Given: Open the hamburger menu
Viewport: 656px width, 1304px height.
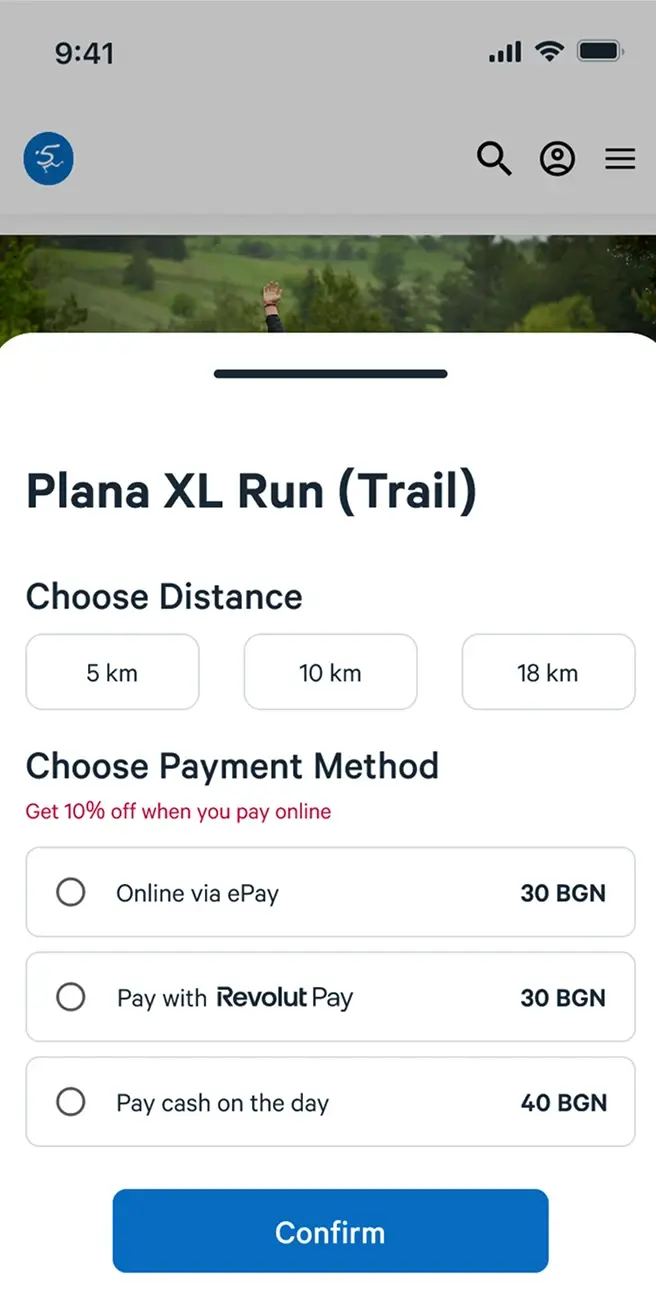Looking at the screenshot, I should click(620, 159).
